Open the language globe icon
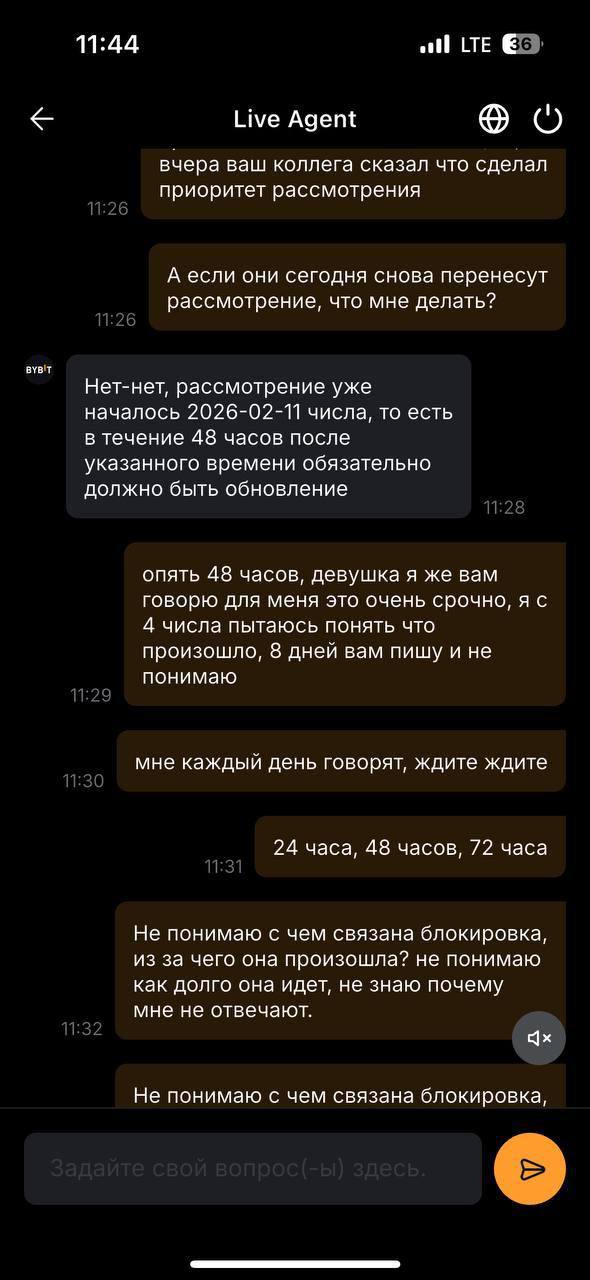 click(493, 119)
